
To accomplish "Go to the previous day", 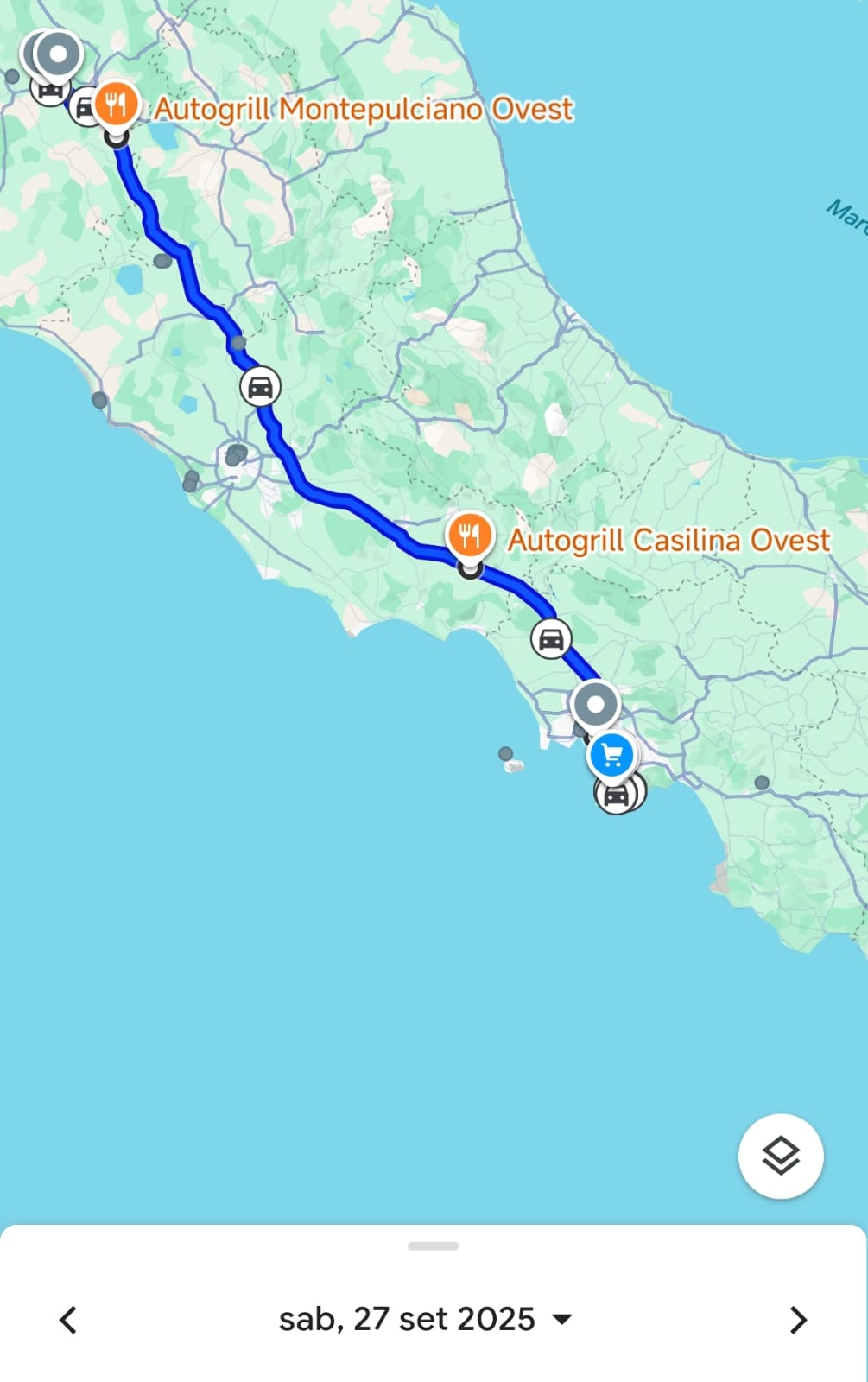I will [x=68, y=1319].
